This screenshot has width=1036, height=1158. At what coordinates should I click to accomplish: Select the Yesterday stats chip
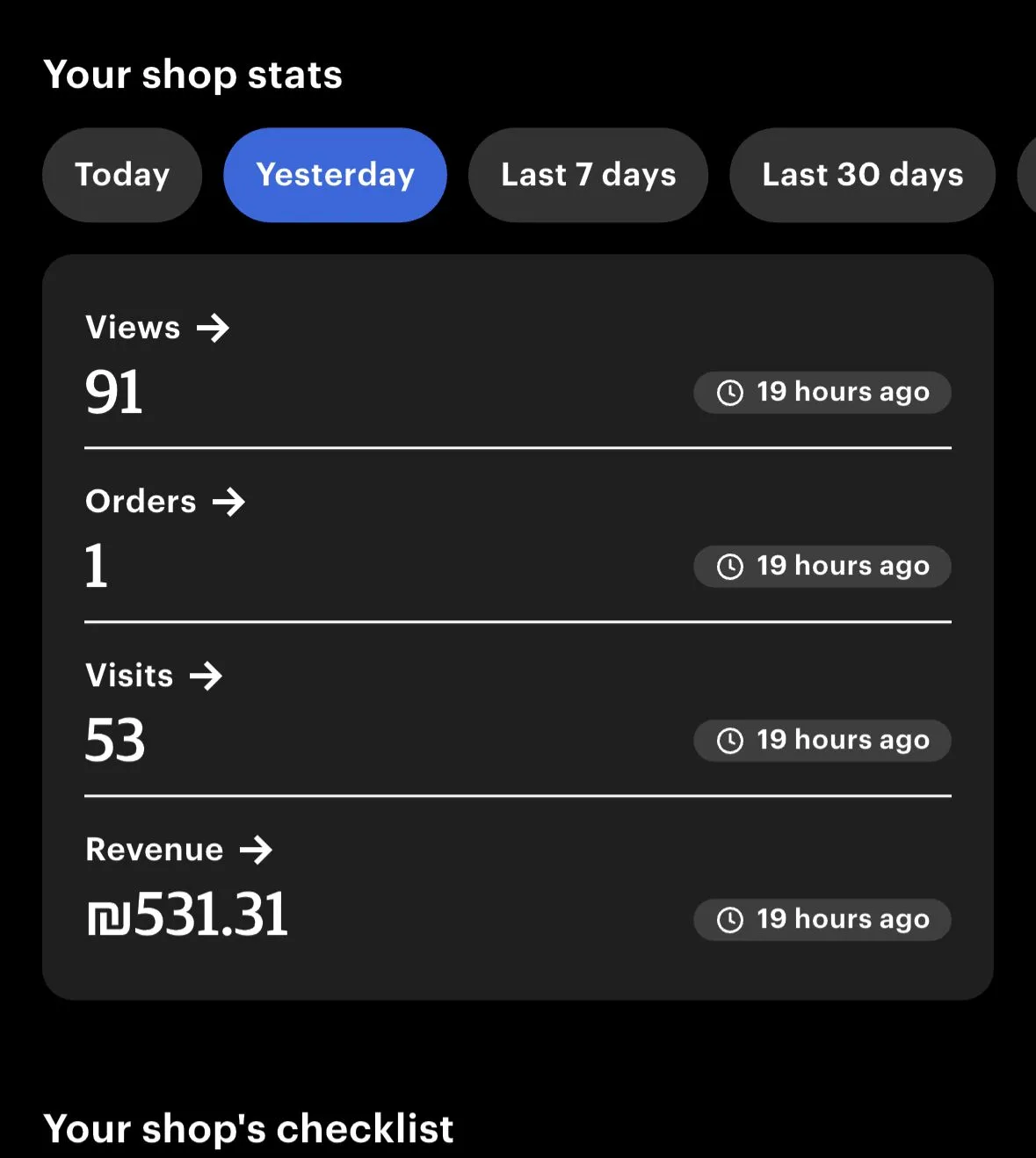[x=335, y=175]
